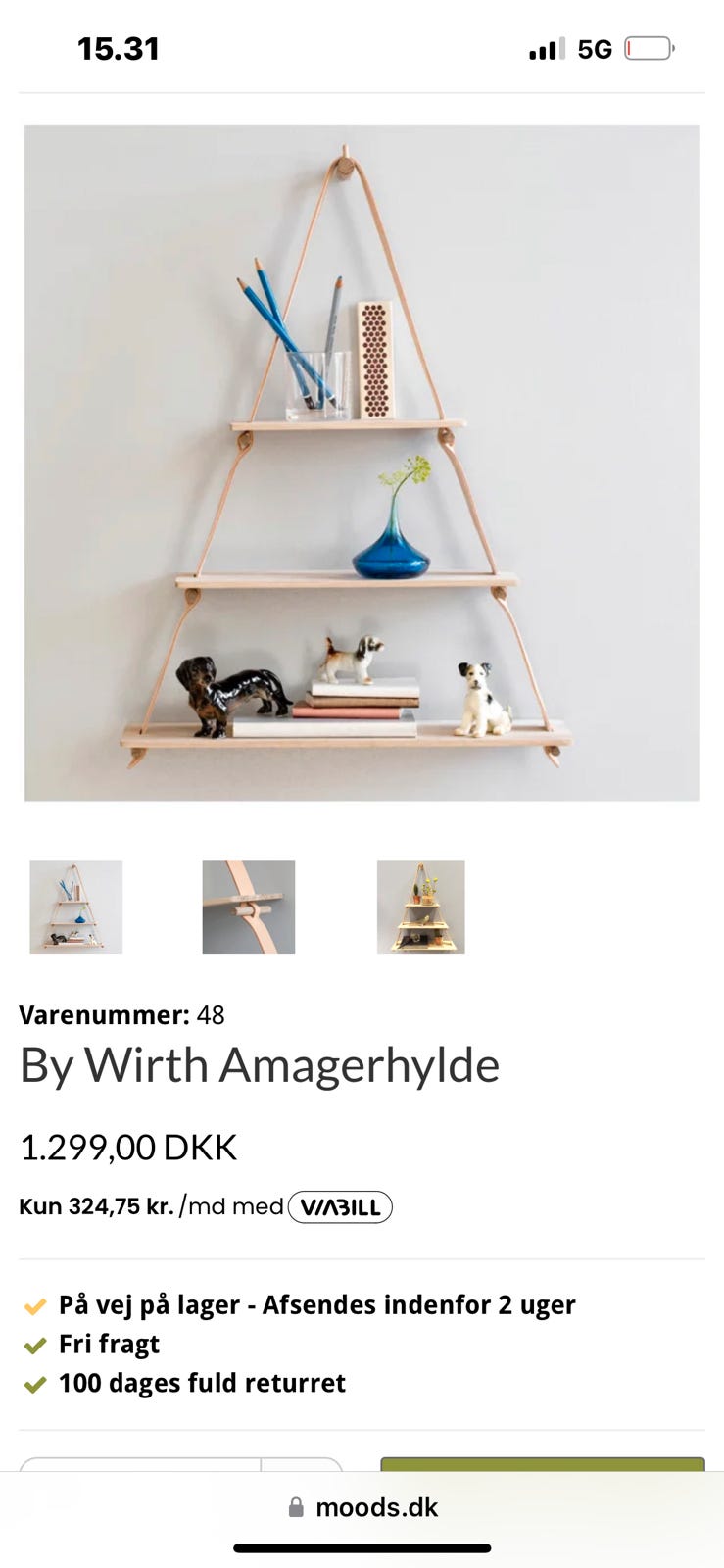Select the leather strap close-up thumbnail
This screenshot has width=724, height=1568.
click(x=248, y=906)
